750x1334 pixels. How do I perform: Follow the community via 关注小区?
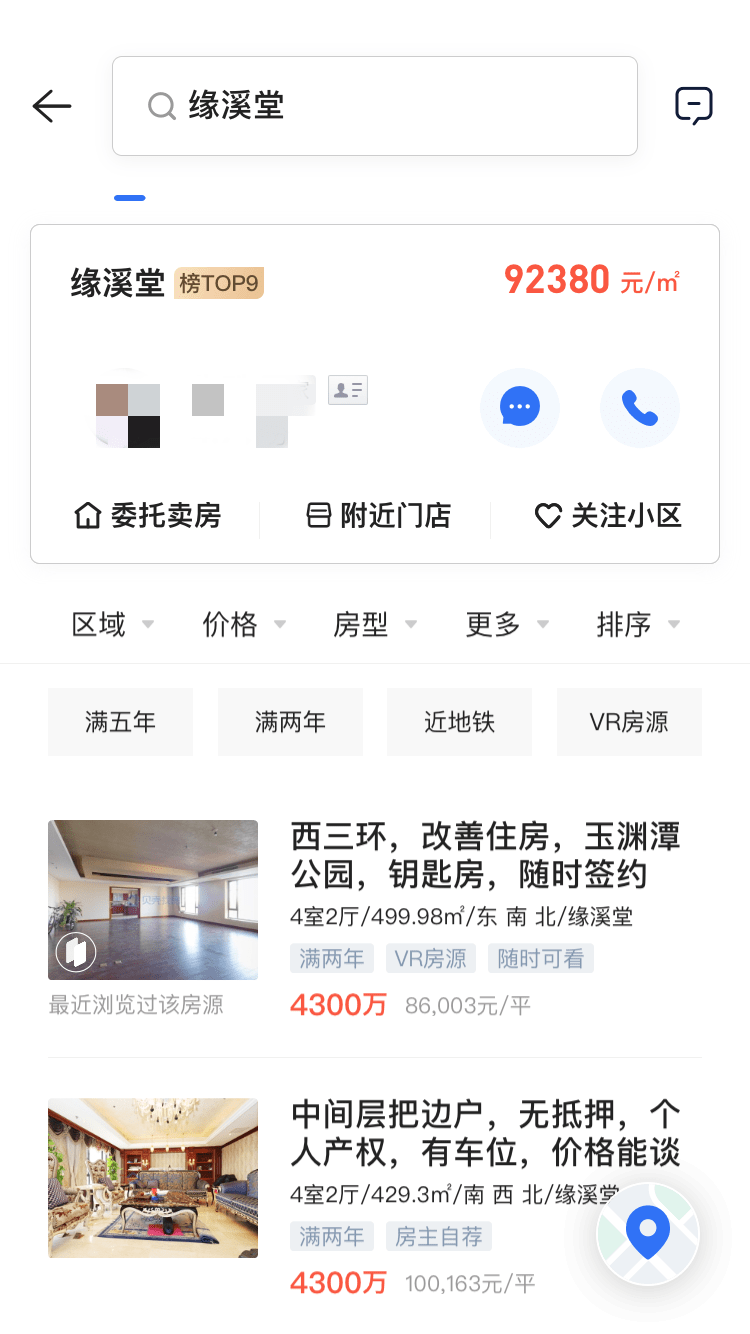click(608, 516)
